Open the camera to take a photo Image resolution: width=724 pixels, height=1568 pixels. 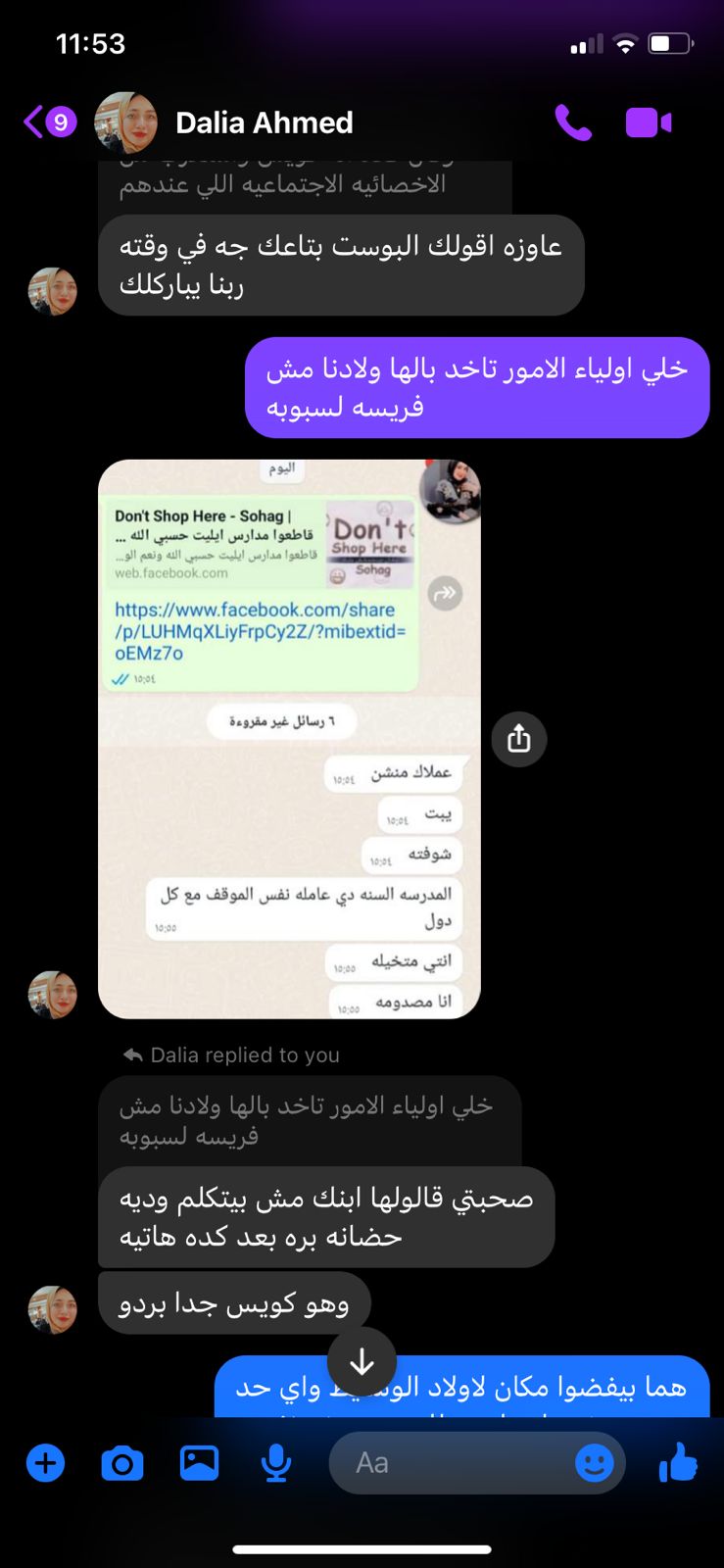pyautogui.click(x=122, y=1463)
